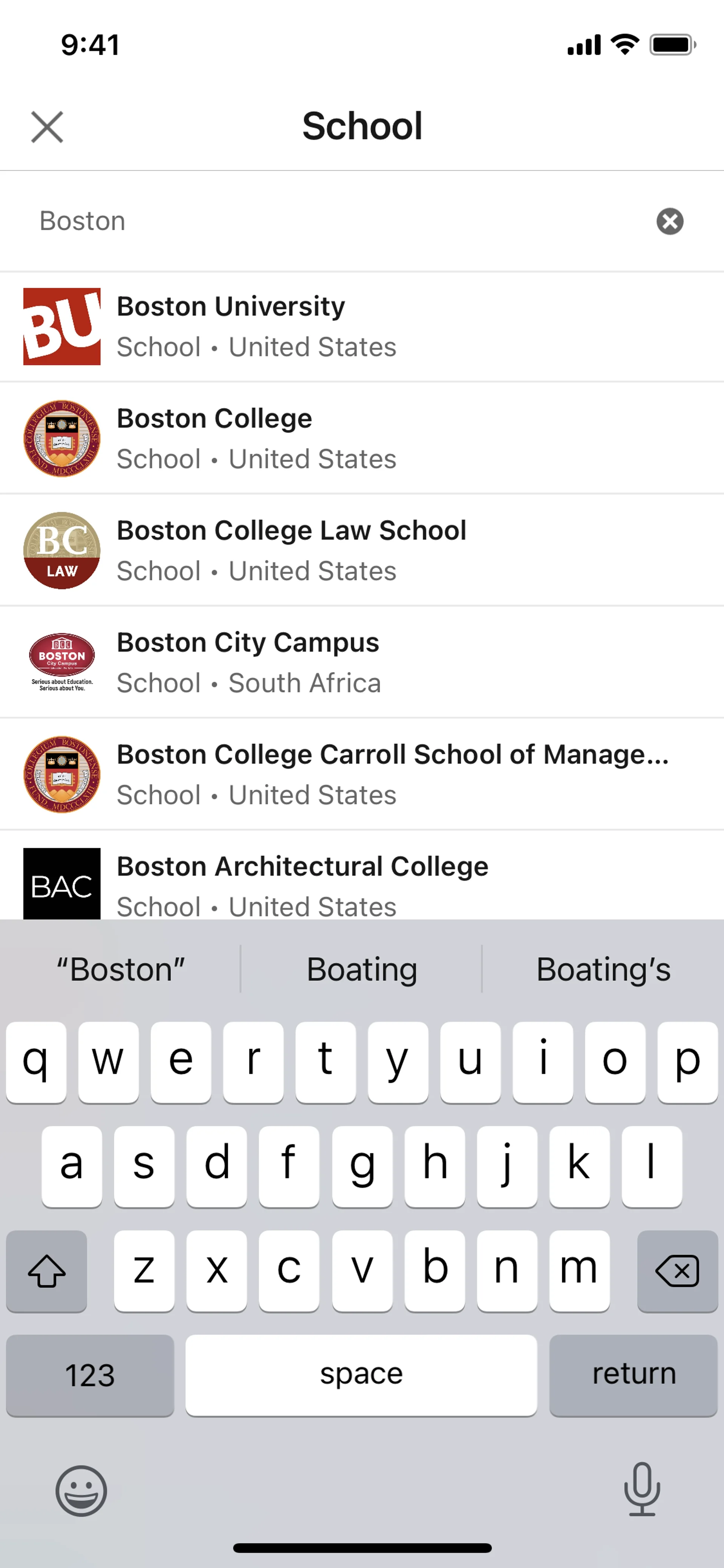Select Boston City Campus in South Africa
724x1568 pixels.
[362, 663]
